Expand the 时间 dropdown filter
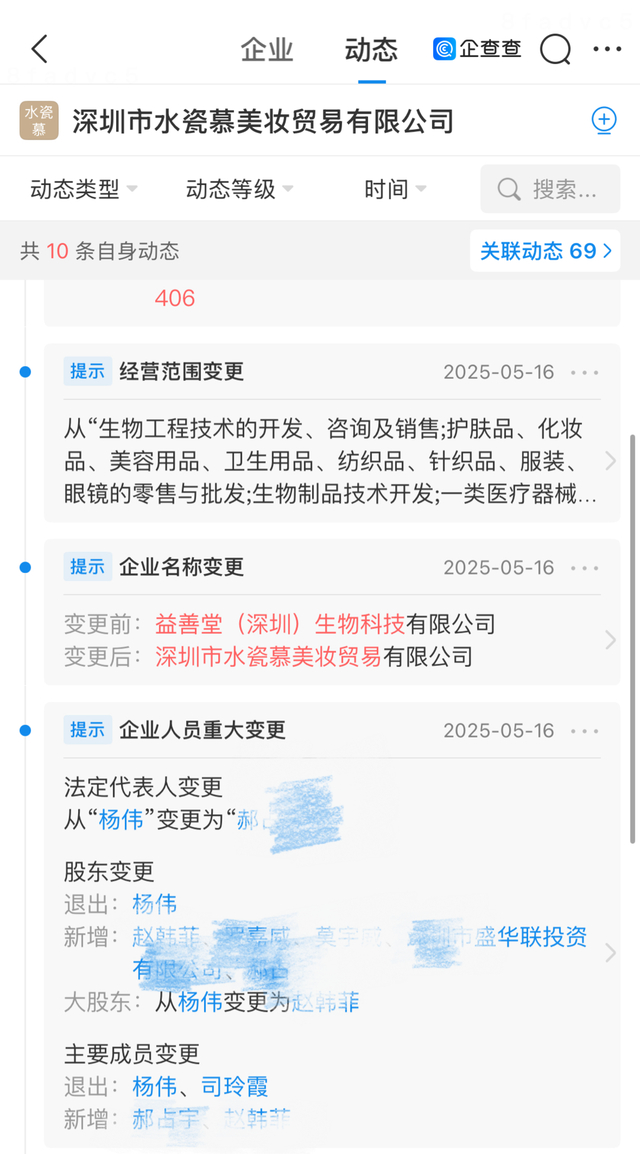 point(395,189)
